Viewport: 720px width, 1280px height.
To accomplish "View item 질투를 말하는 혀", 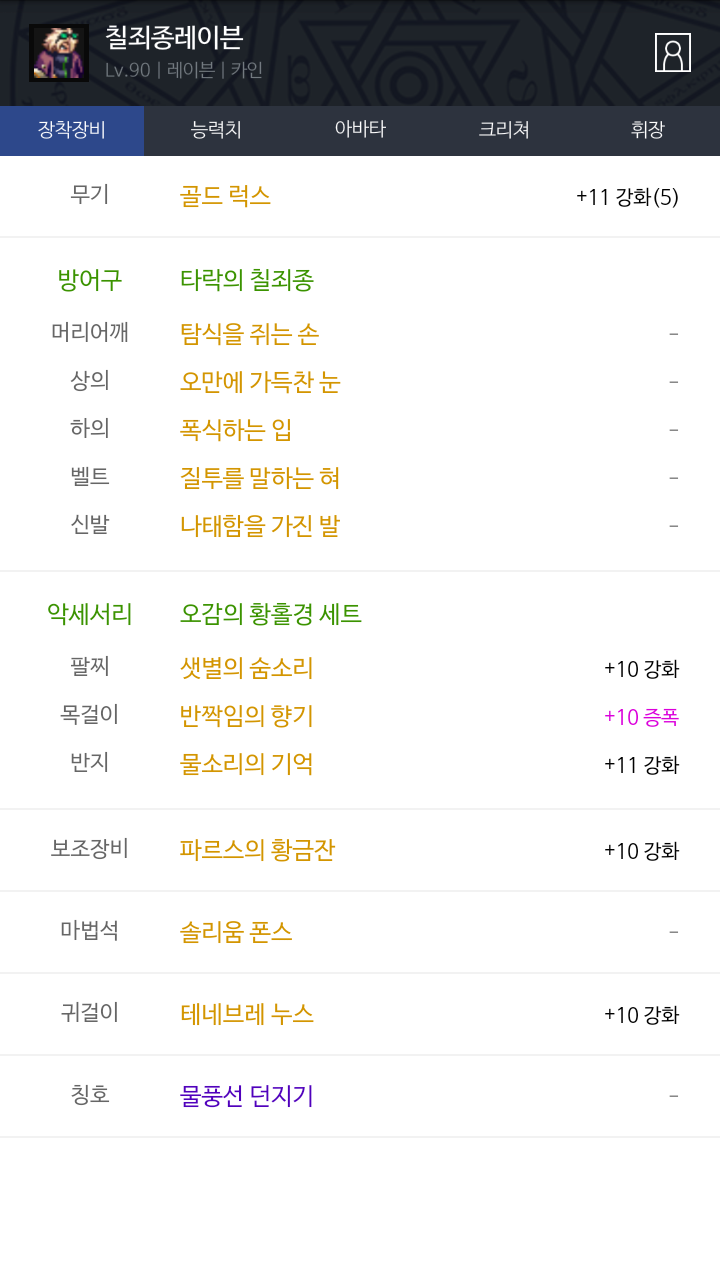I will click(x=260, y=478).
